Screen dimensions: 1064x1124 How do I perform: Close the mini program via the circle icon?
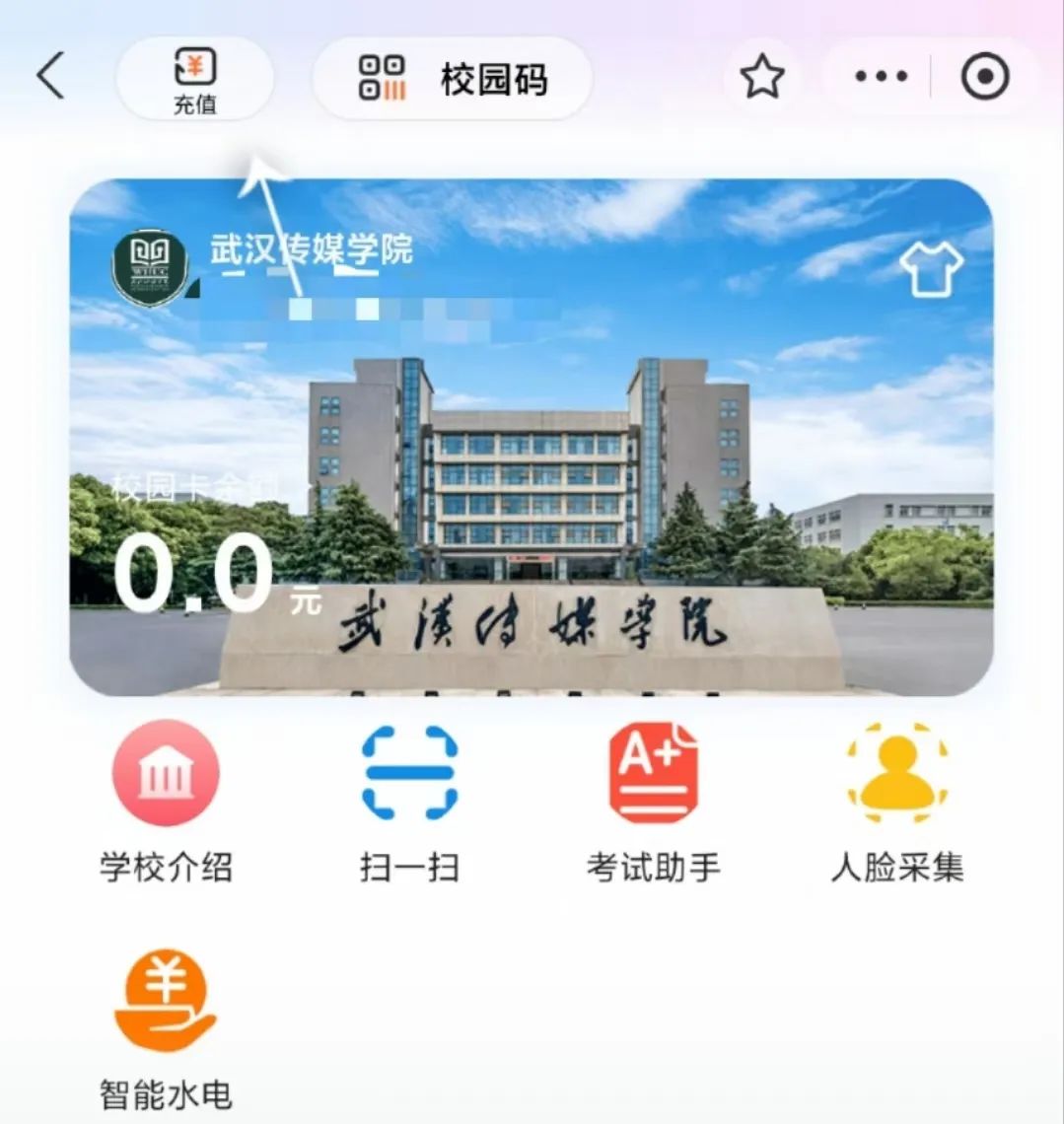pos(985,77)
